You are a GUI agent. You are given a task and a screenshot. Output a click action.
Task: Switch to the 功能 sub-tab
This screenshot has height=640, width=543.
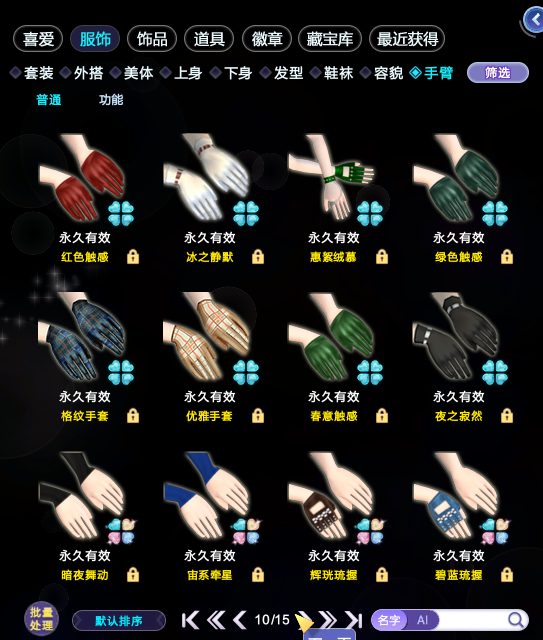pos(111,100)
